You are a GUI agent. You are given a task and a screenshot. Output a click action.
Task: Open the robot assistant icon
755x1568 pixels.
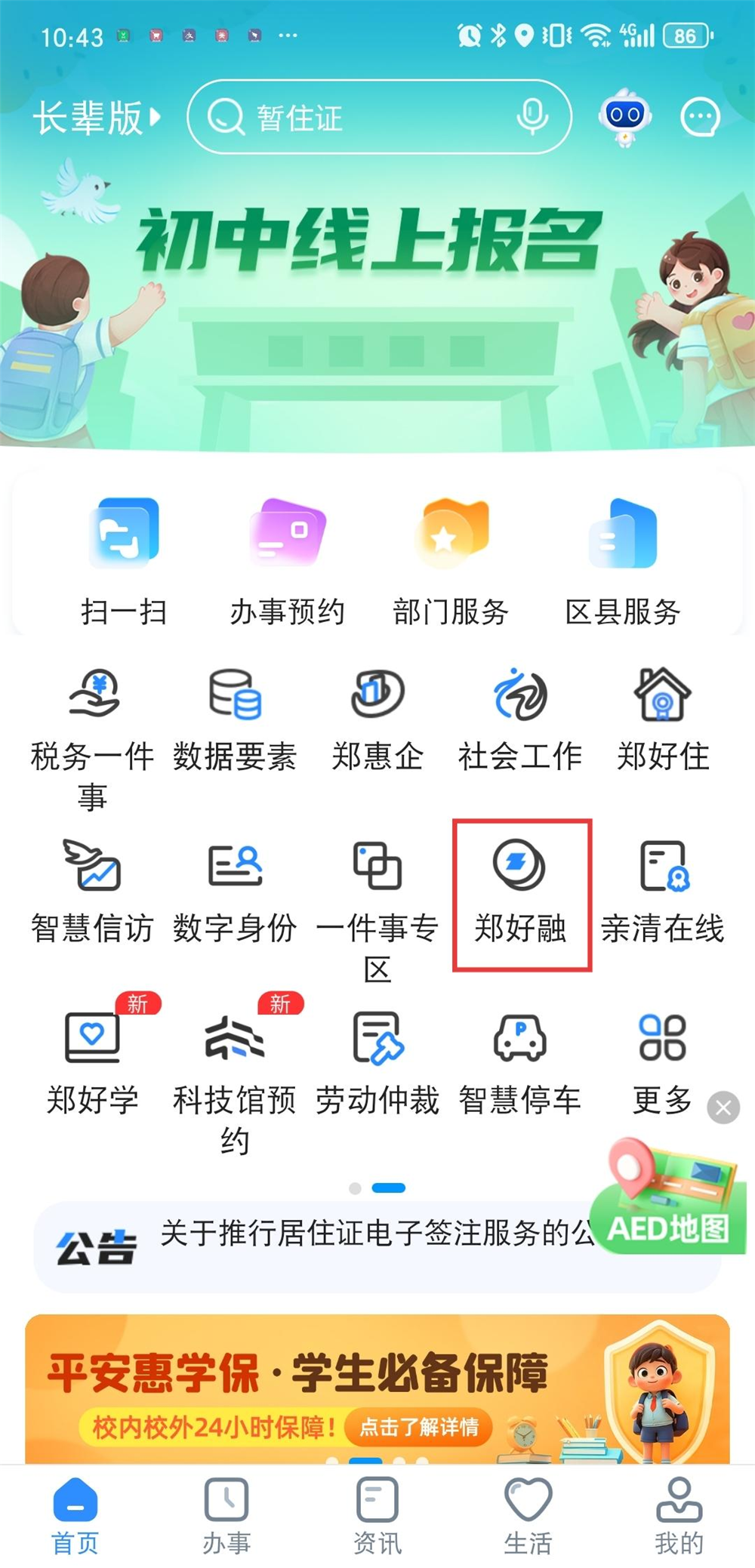click(624, 117)
